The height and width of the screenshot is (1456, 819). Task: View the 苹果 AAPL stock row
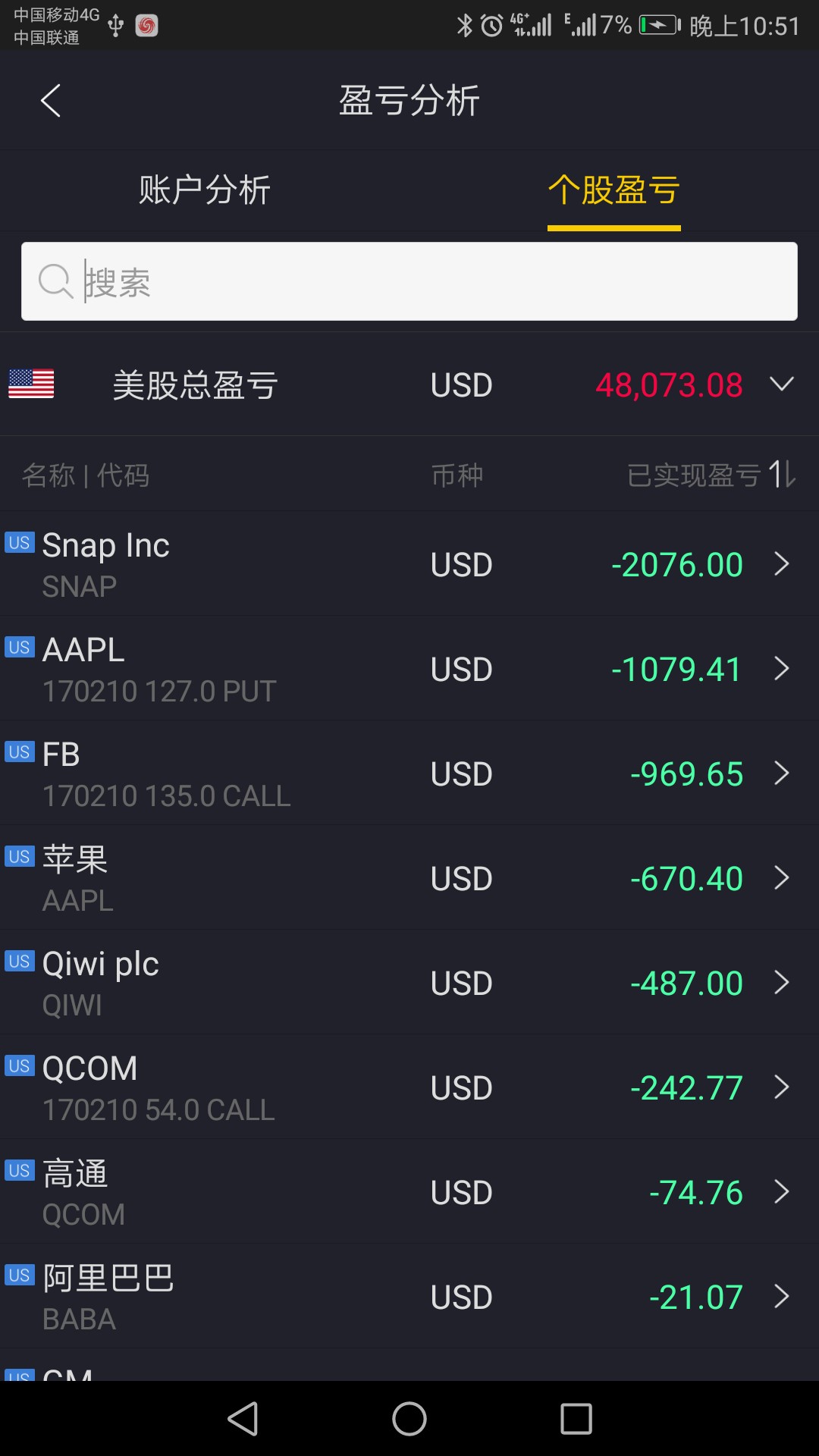tap(409, 878)
